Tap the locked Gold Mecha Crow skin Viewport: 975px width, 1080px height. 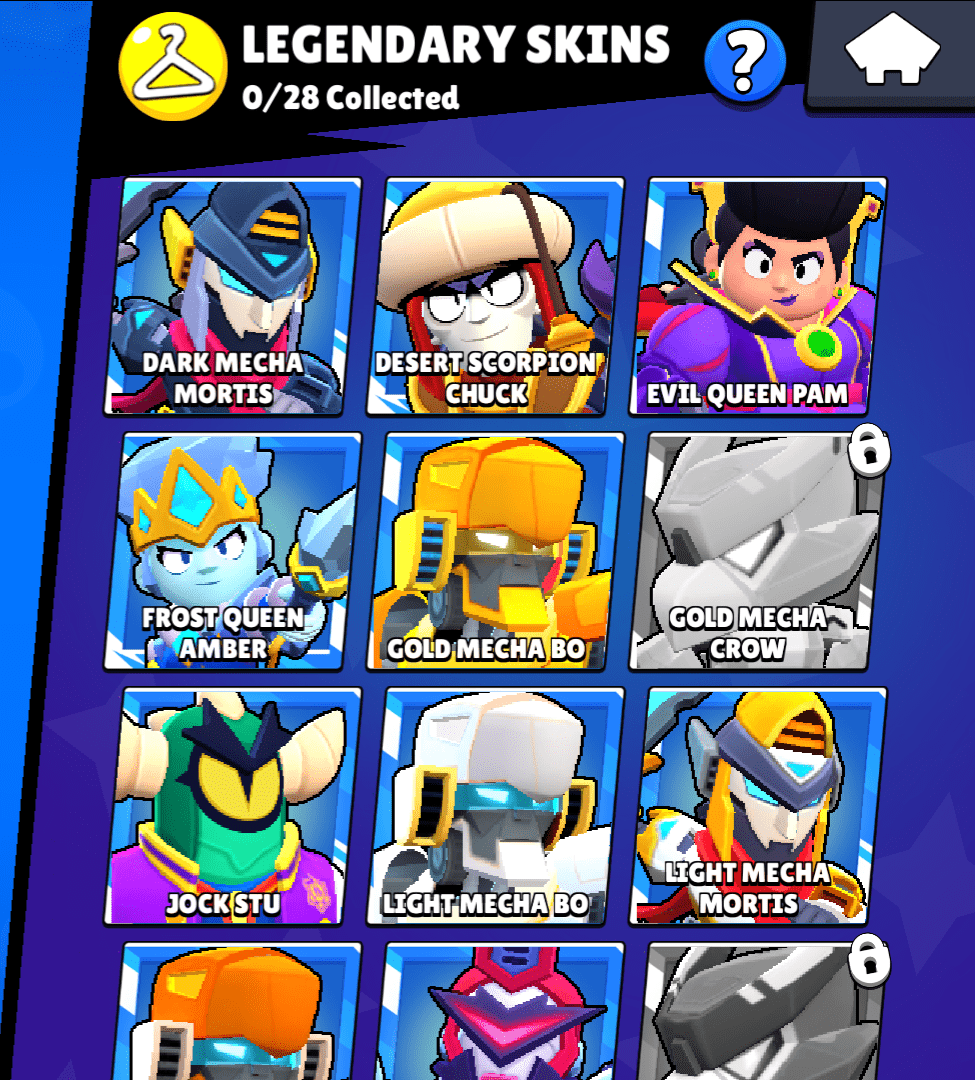point(758,550)
